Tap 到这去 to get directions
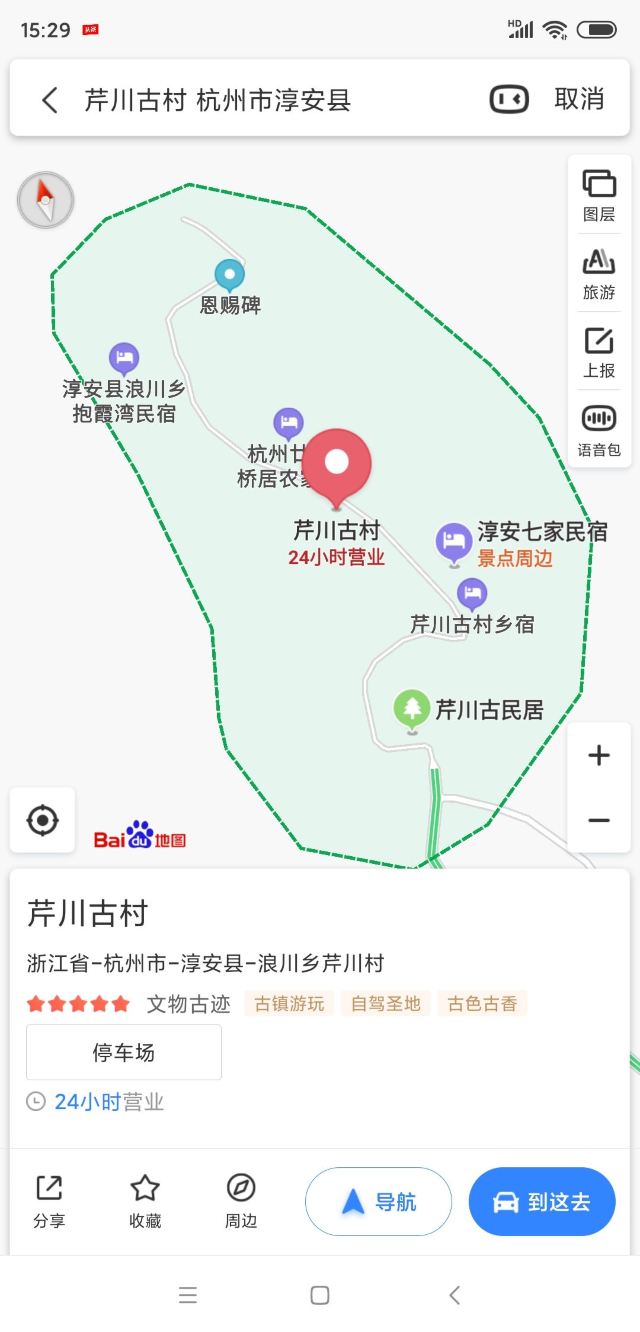This screenshot has width=640, height=1332. pyautogui.click(x=542, y=1201)
